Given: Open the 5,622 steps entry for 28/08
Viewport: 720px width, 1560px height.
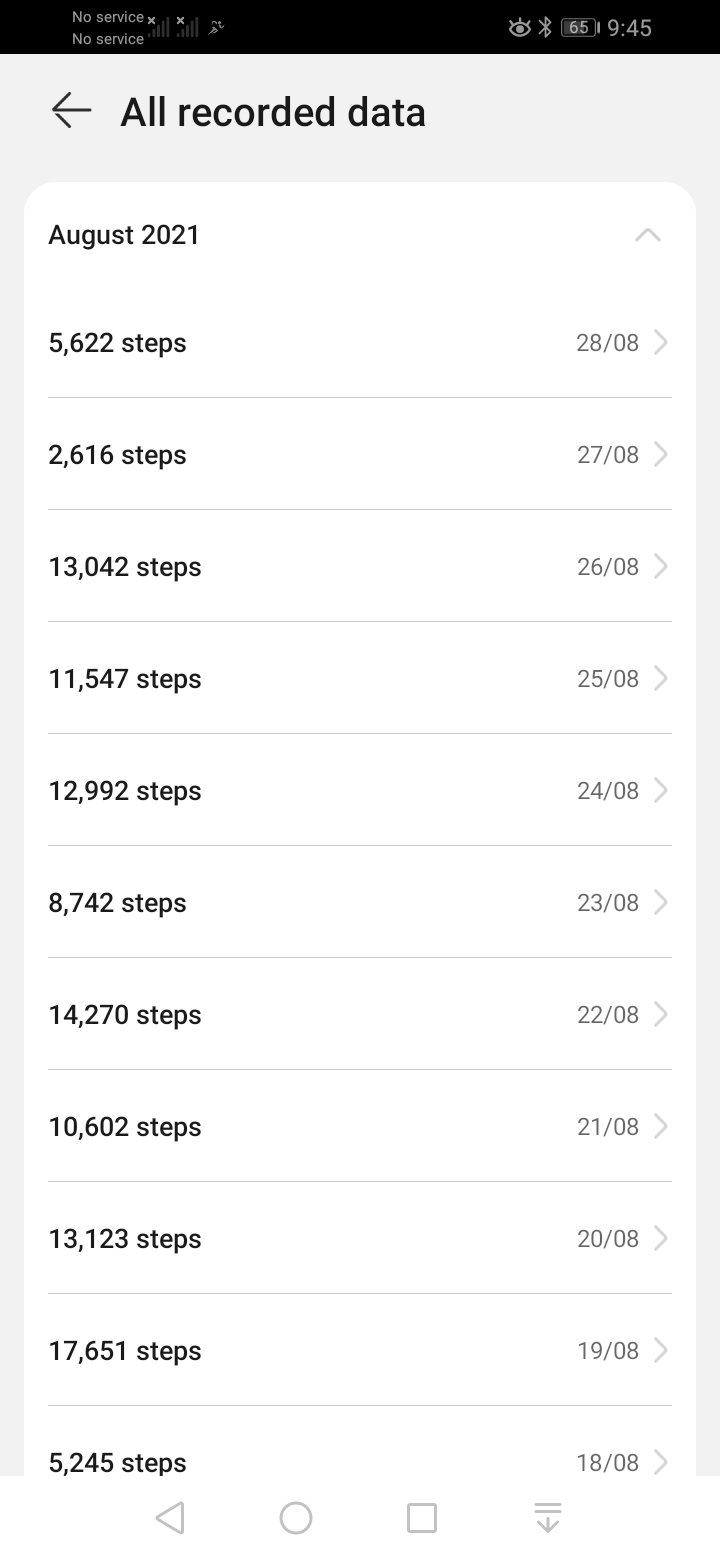Looking at the screenshot, I should coord(360,343).
